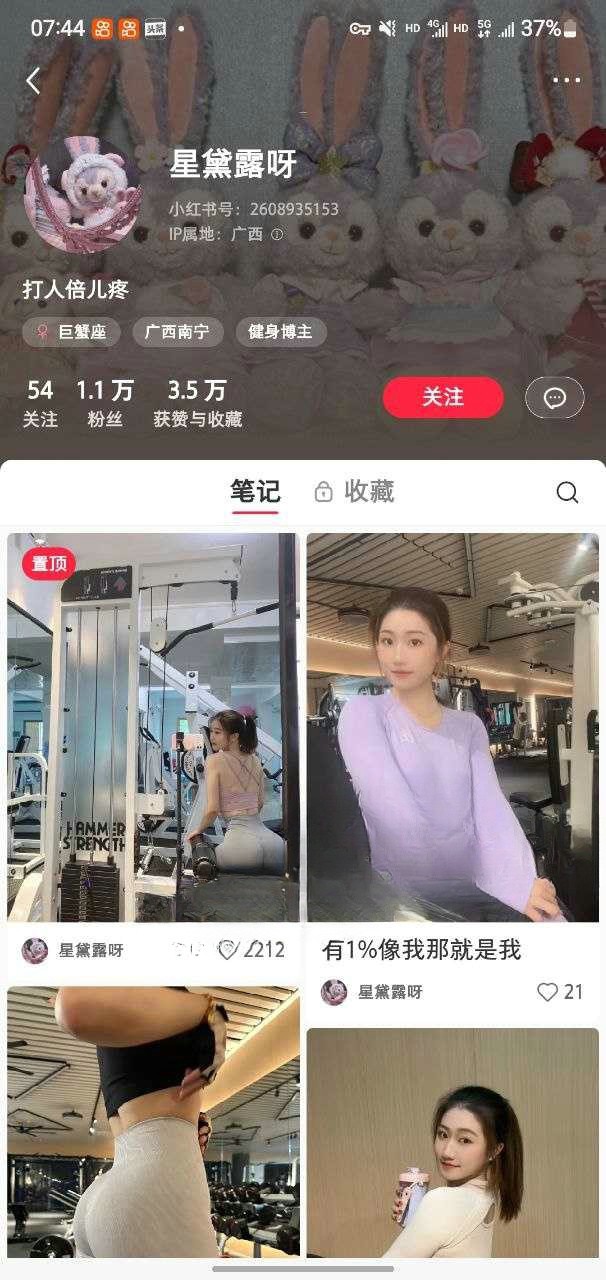
Task: Go back using the top-left arrow
Action: pyautogui.click(x=33, y=81)
